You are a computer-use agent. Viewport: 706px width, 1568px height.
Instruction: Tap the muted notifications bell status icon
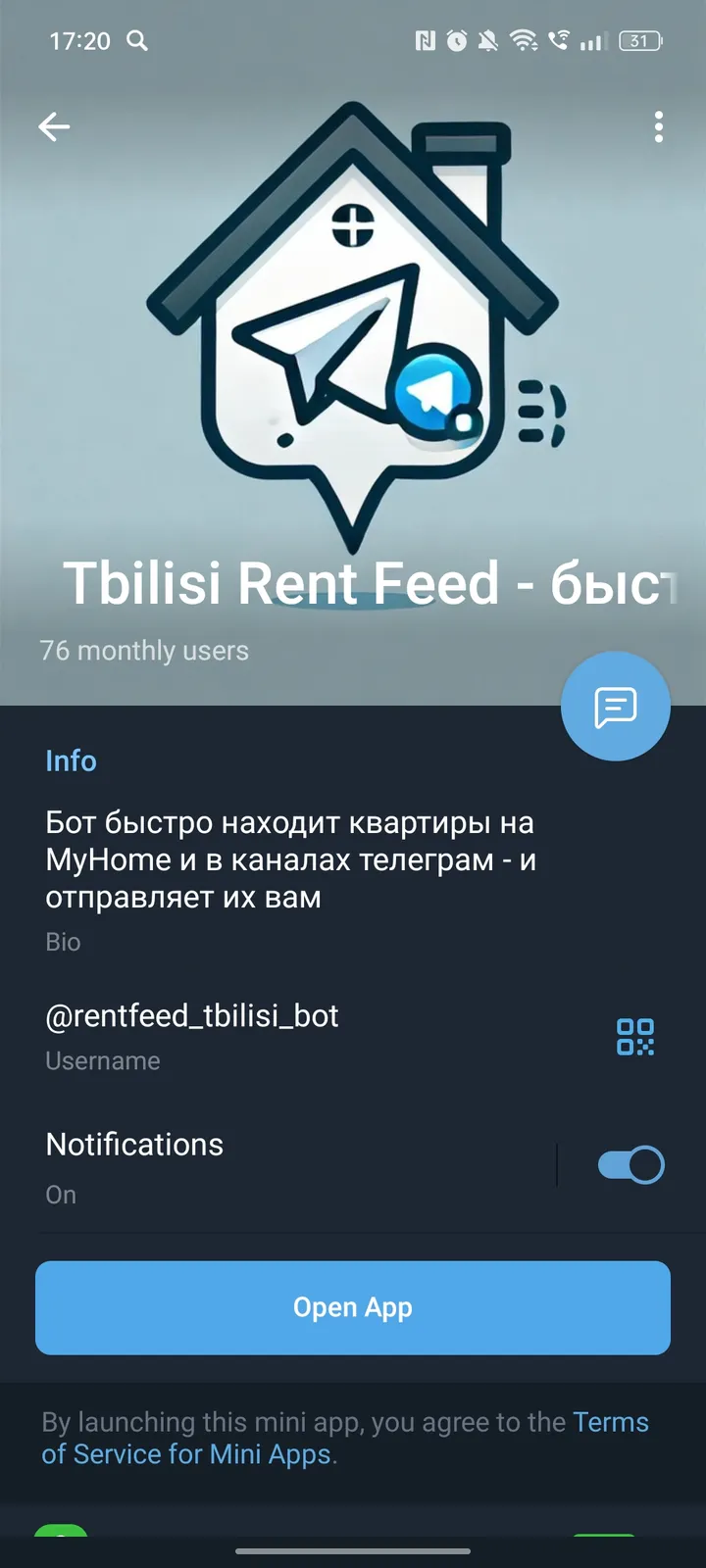tap(487, 41)
